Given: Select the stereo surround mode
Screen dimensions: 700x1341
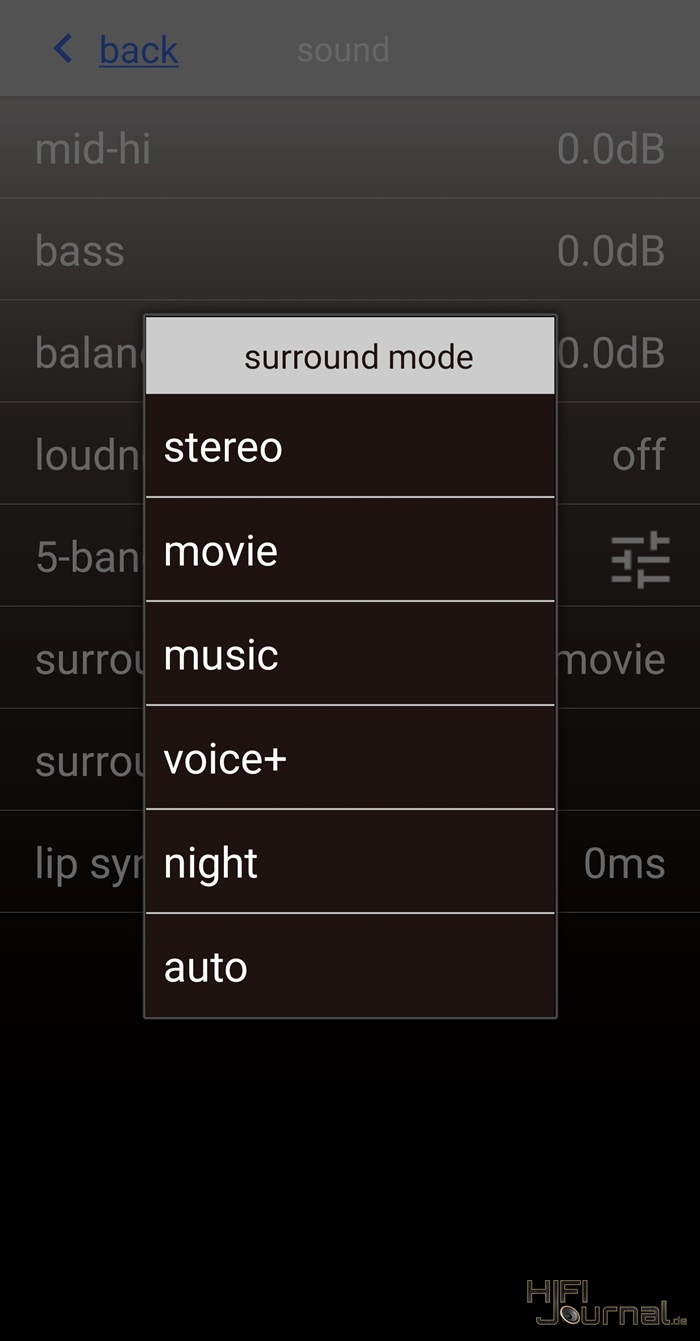Looking at the screenshot, I should 350,446.
